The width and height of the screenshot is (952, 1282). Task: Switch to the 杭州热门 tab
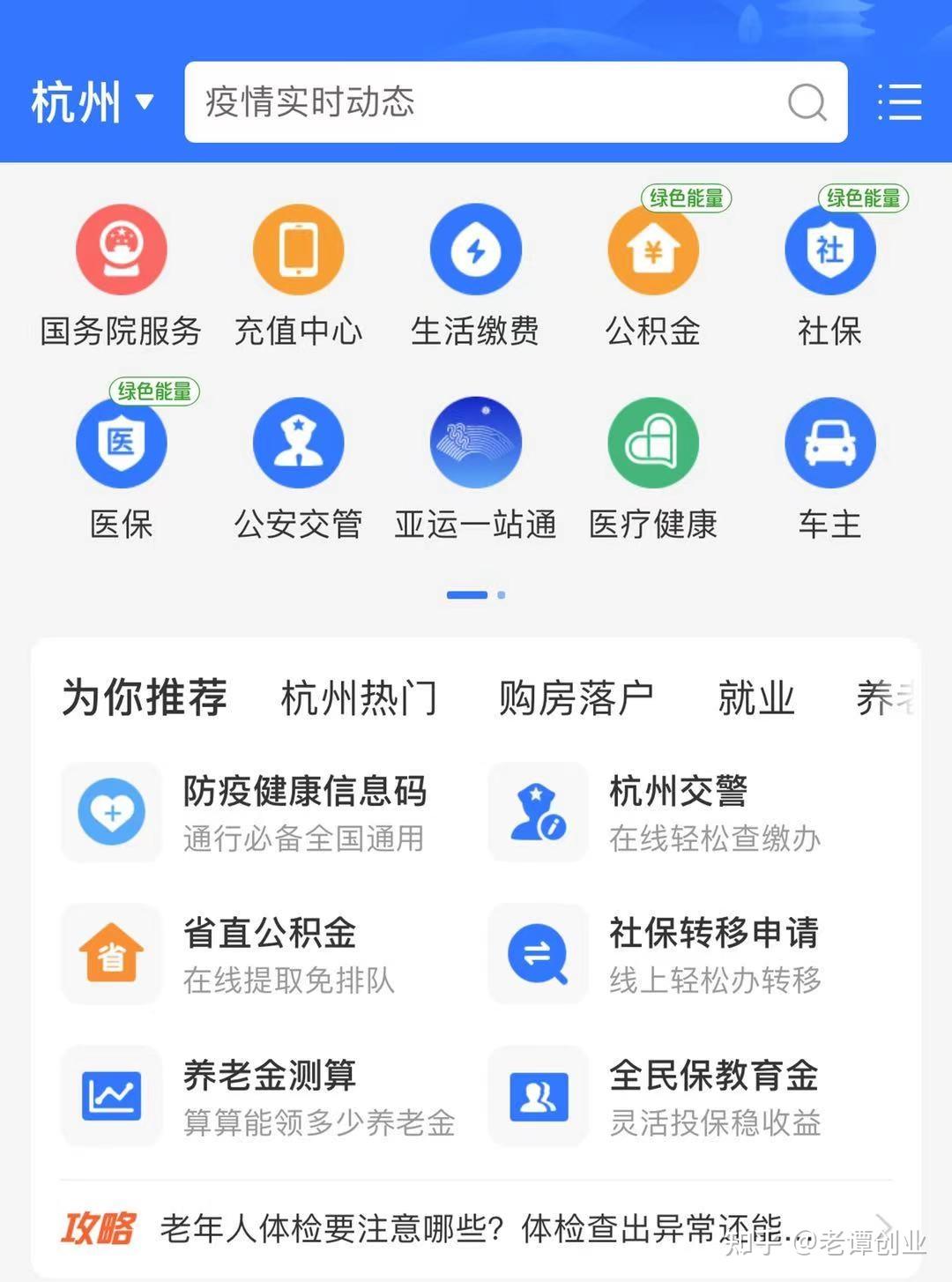point(358,698)
